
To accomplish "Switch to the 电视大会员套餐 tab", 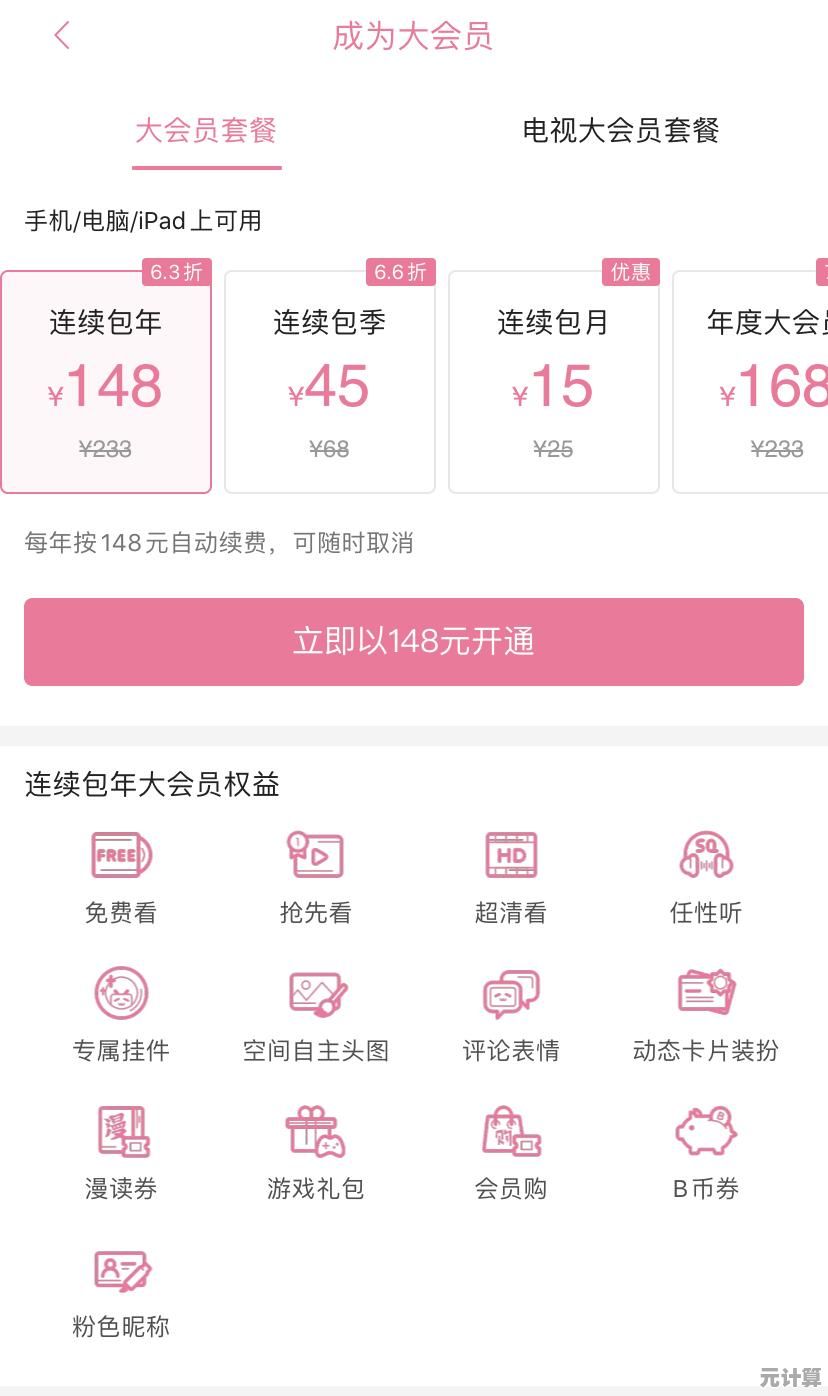I will click(x=620, y=131).
